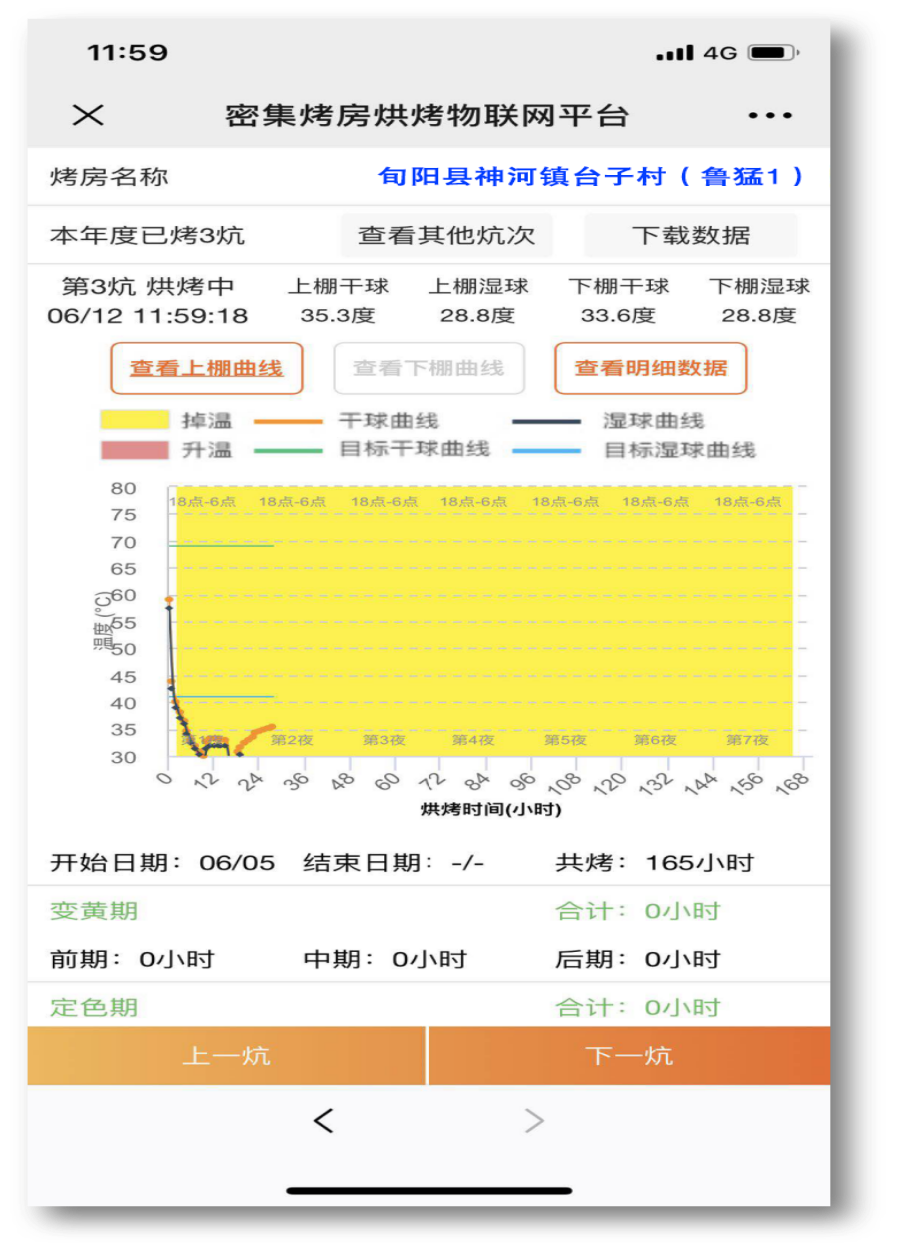The height and width of the screenshot is (1251, 897).
Task: Download data with 下载数据
Action: [x=690, y=236]
